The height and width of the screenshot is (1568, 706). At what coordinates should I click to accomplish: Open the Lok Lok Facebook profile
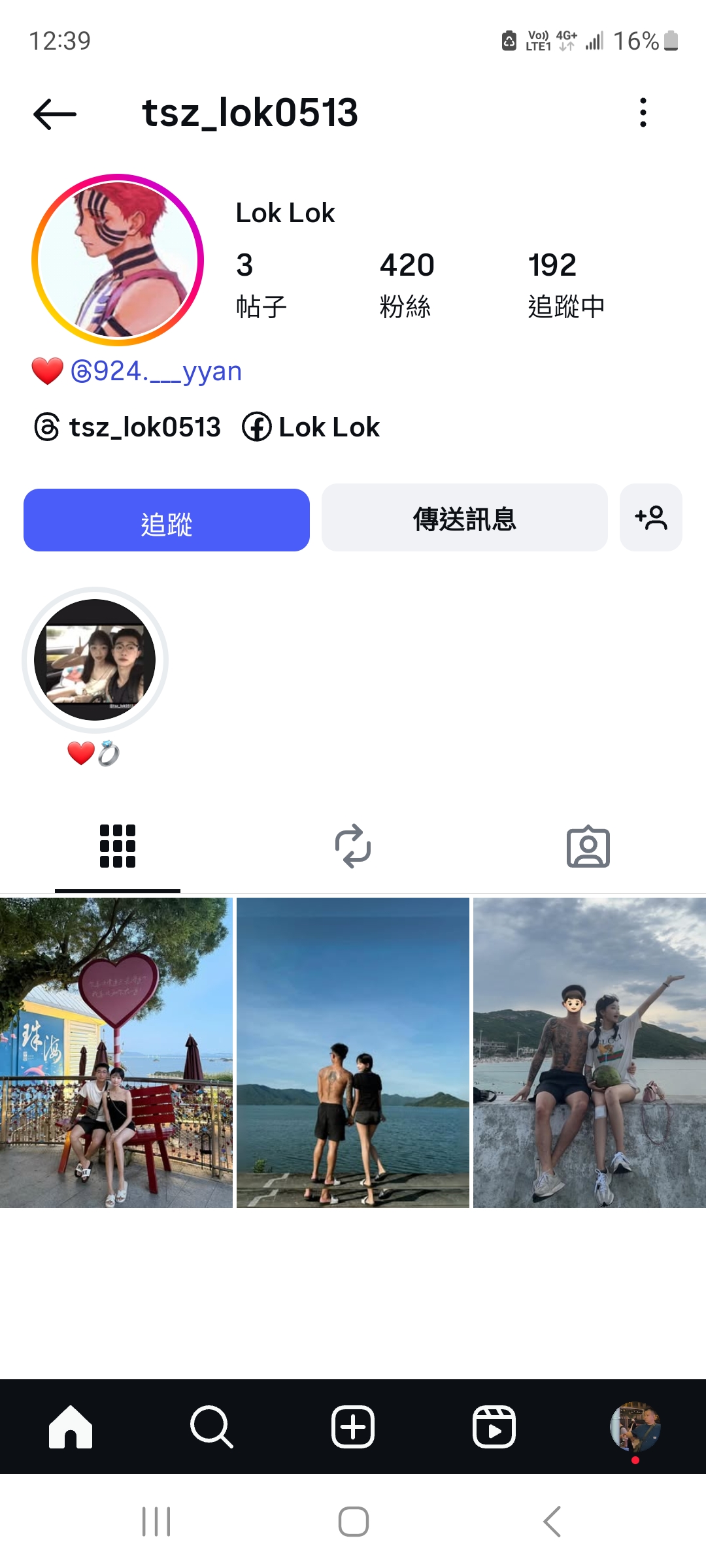[x=311, y=427]
